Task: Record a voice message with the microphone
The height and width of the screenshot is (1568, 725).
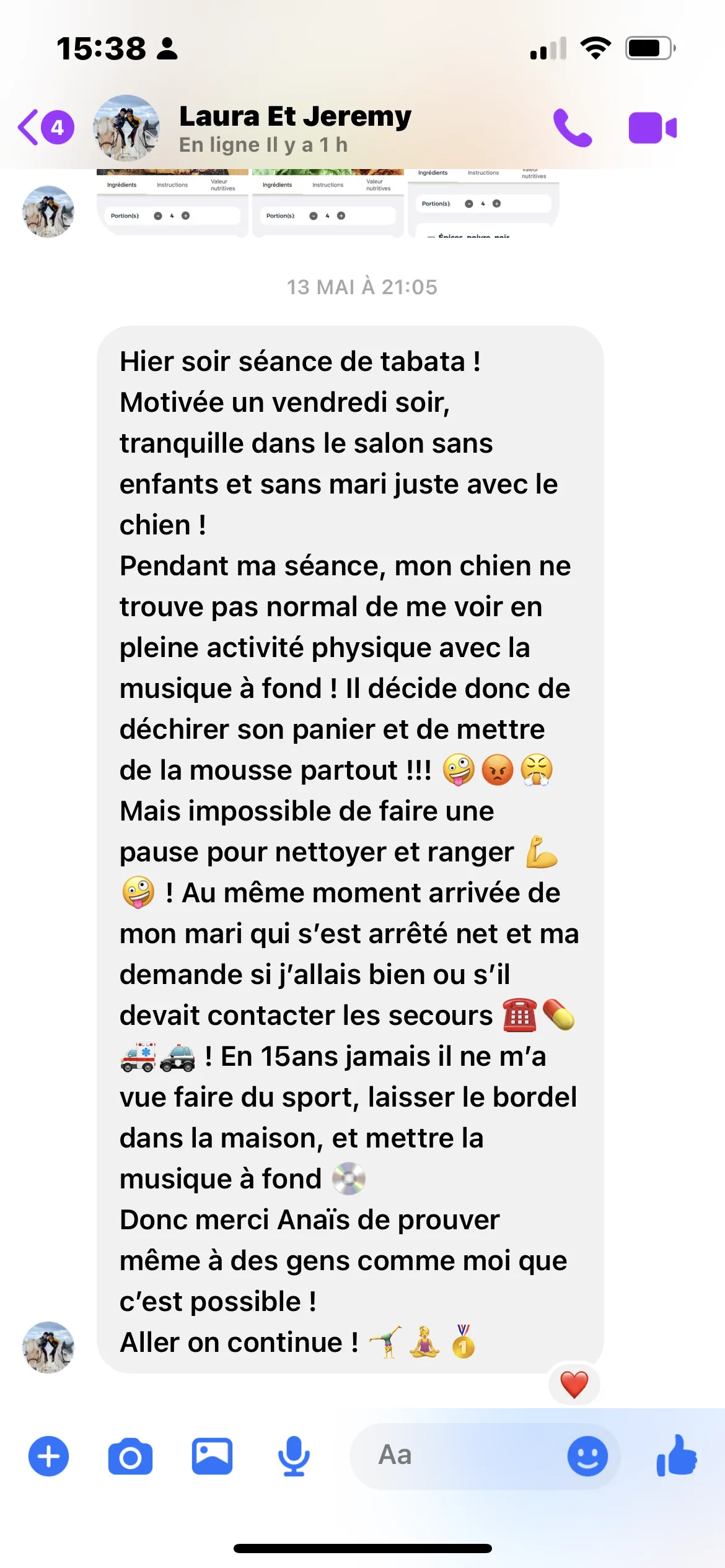Action: click(293, 1455)
